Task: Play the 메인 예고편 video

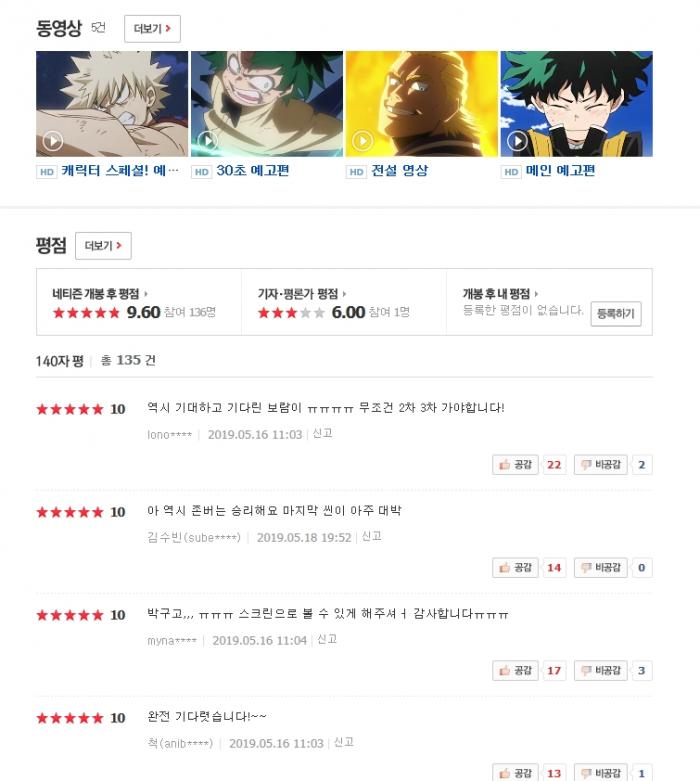Action: (x=576, y=104)
